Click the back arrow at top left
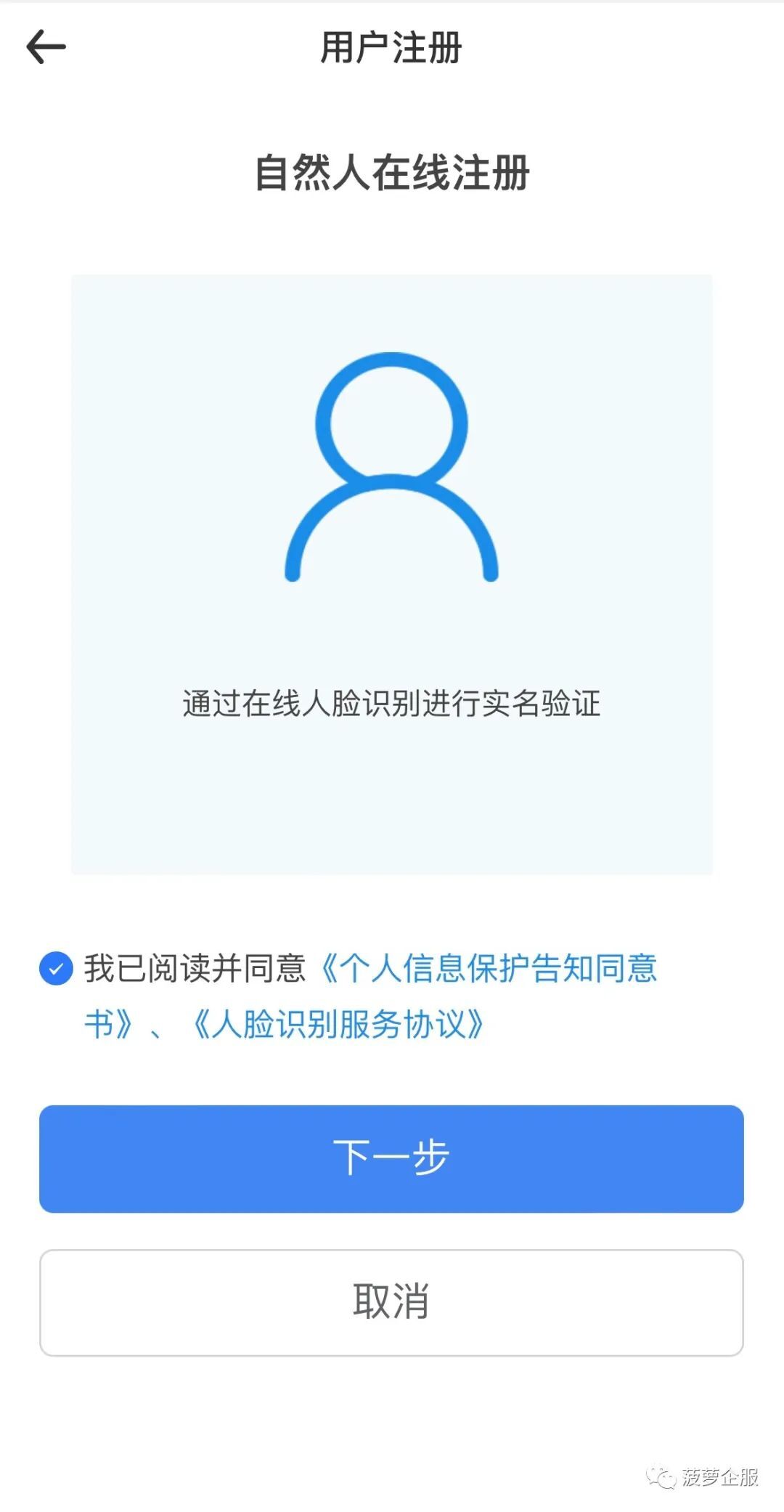This screenshot has width=784, height=1512. (x=46, y=46)
